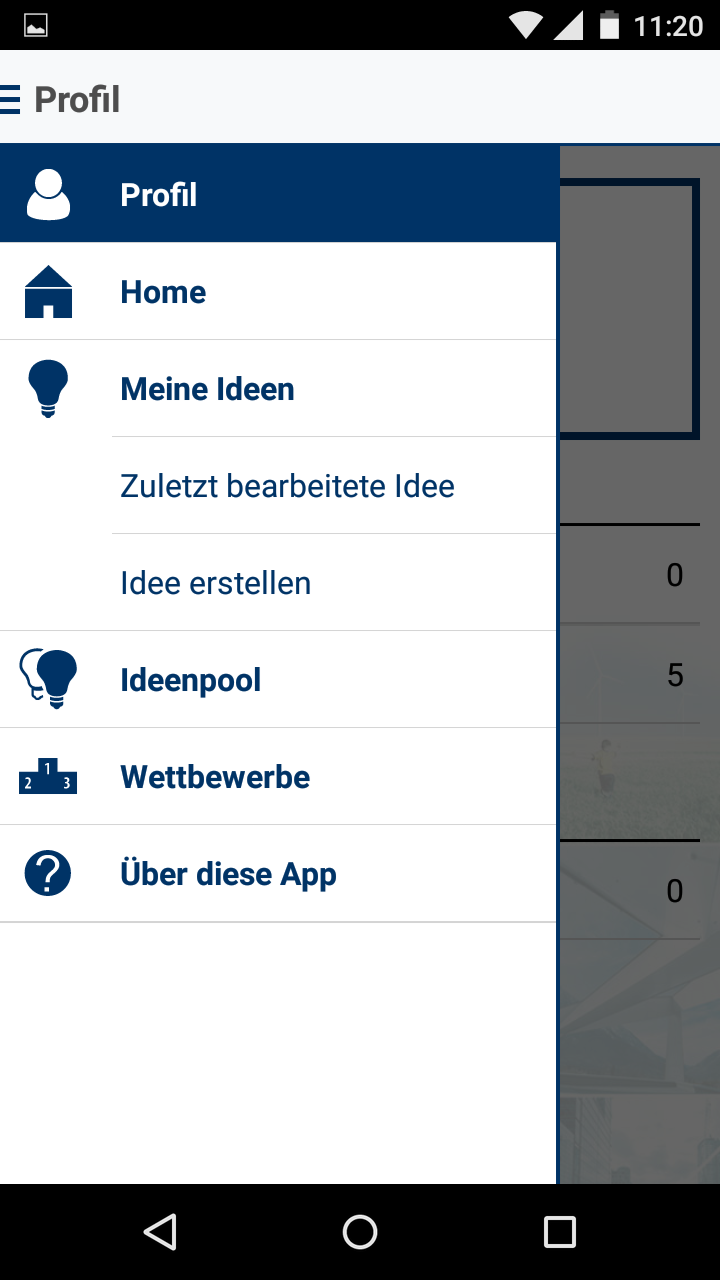Screen dimensions: 720x1280
Task: Tap the system home button
Action: (x=360, y=1232)
